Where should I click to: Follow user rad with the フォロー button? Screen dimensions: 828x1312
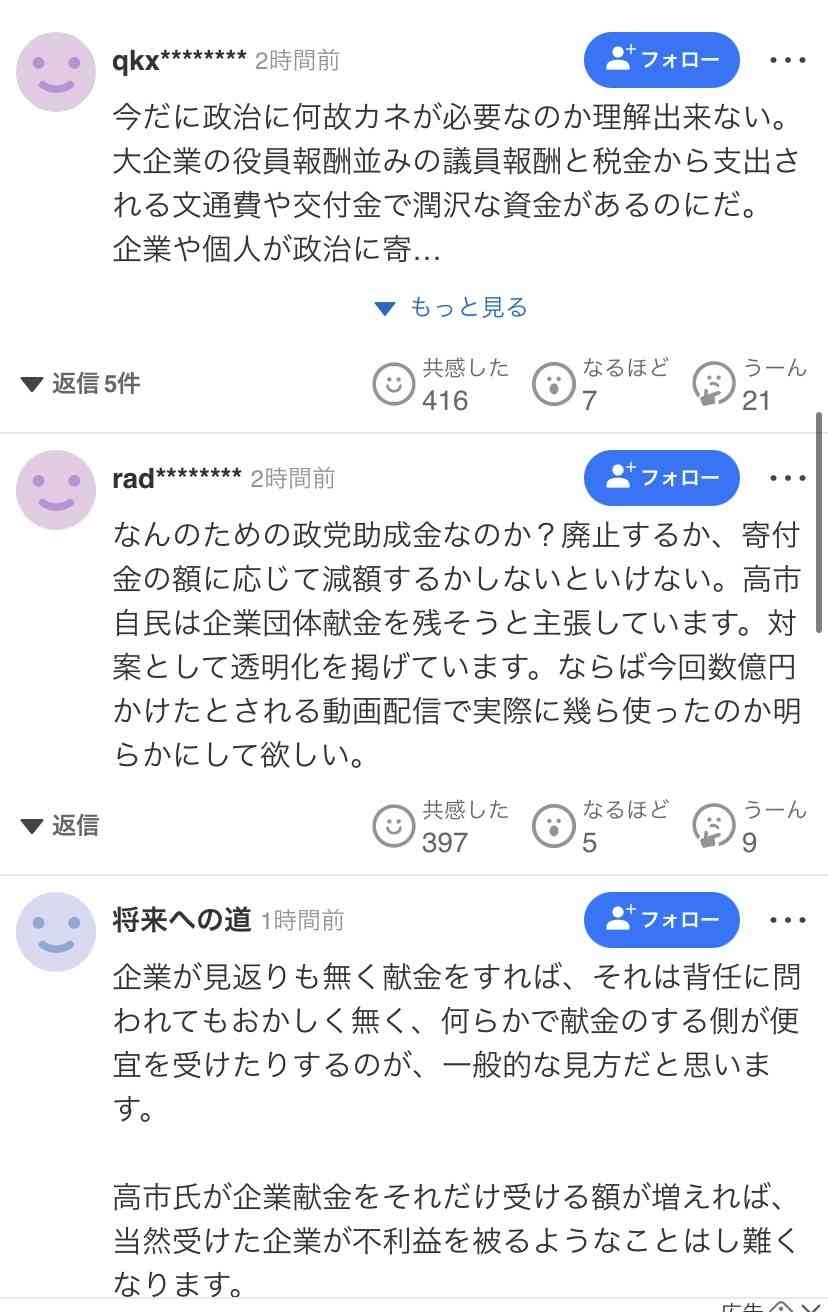click(662, 478)
